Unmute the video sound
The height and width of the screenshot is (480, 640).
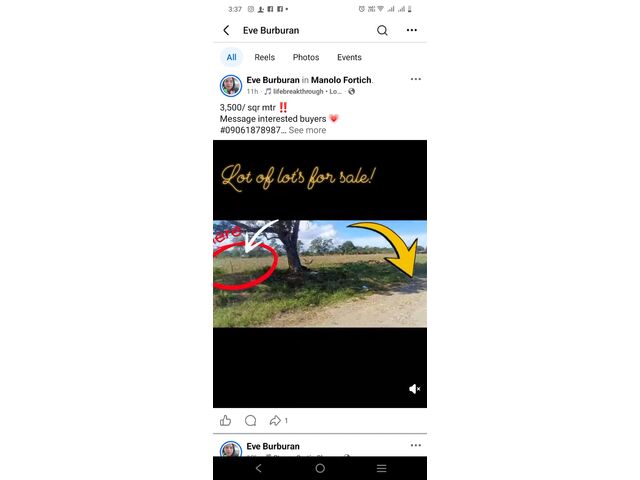[x=414, y=389]
